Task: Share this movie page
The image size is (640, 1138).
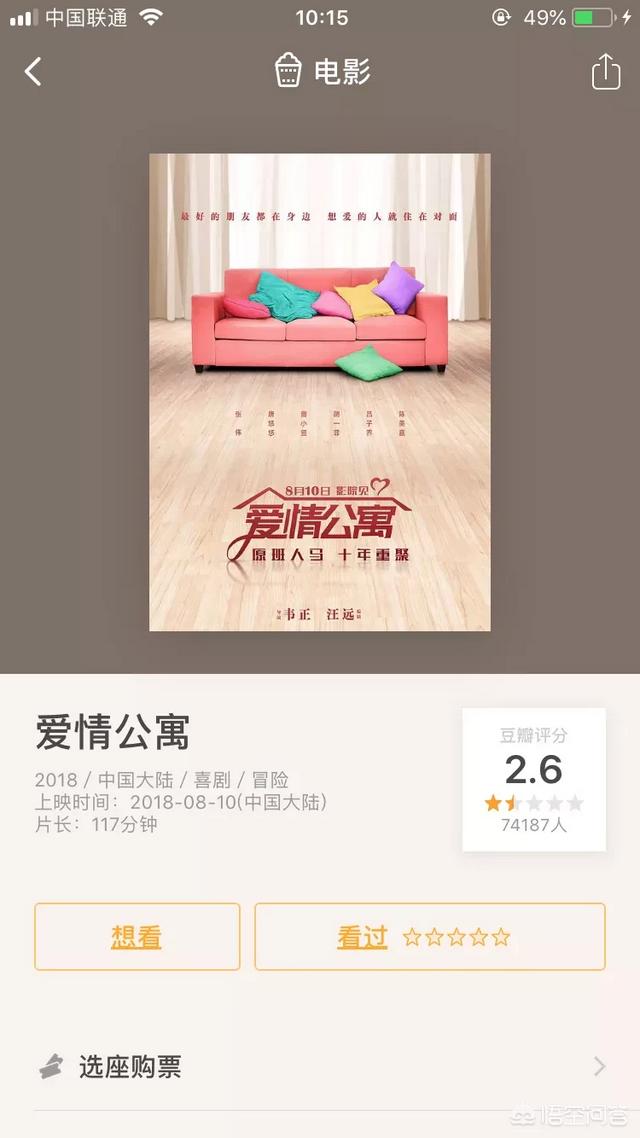Action: pos(606,72)
